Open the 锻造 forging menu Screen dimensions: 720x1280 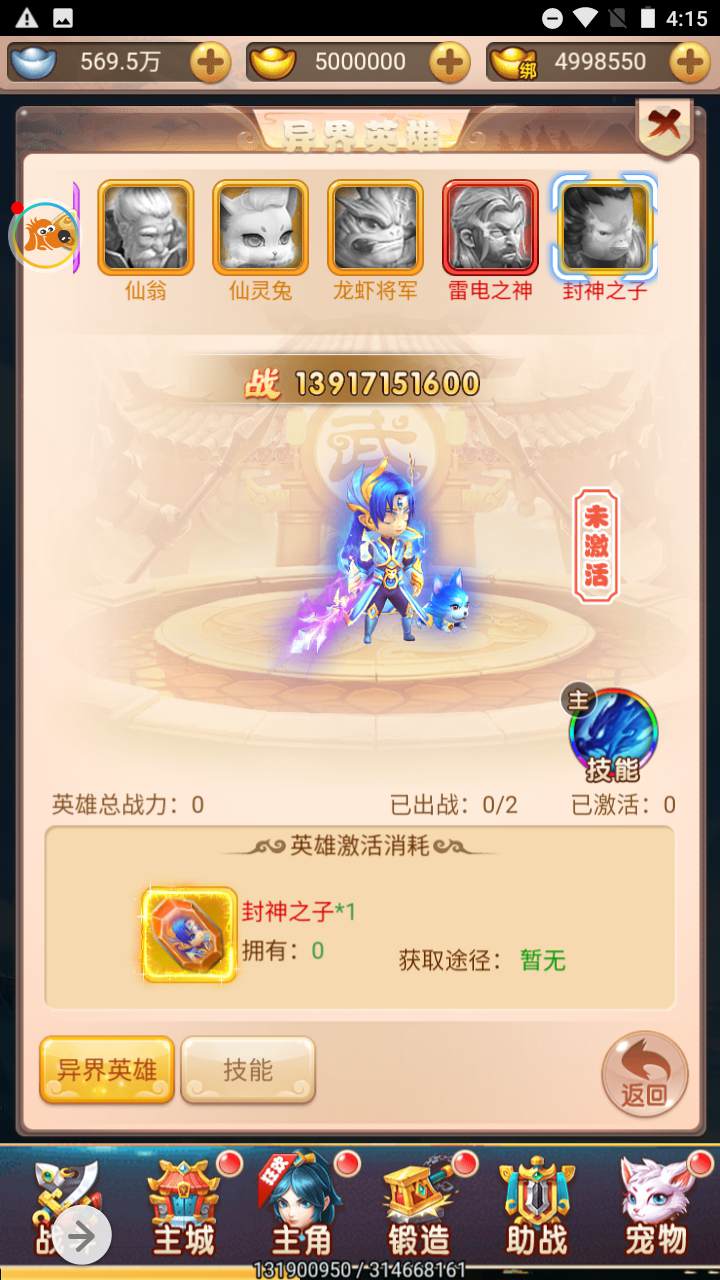[x=419, y=1210]
